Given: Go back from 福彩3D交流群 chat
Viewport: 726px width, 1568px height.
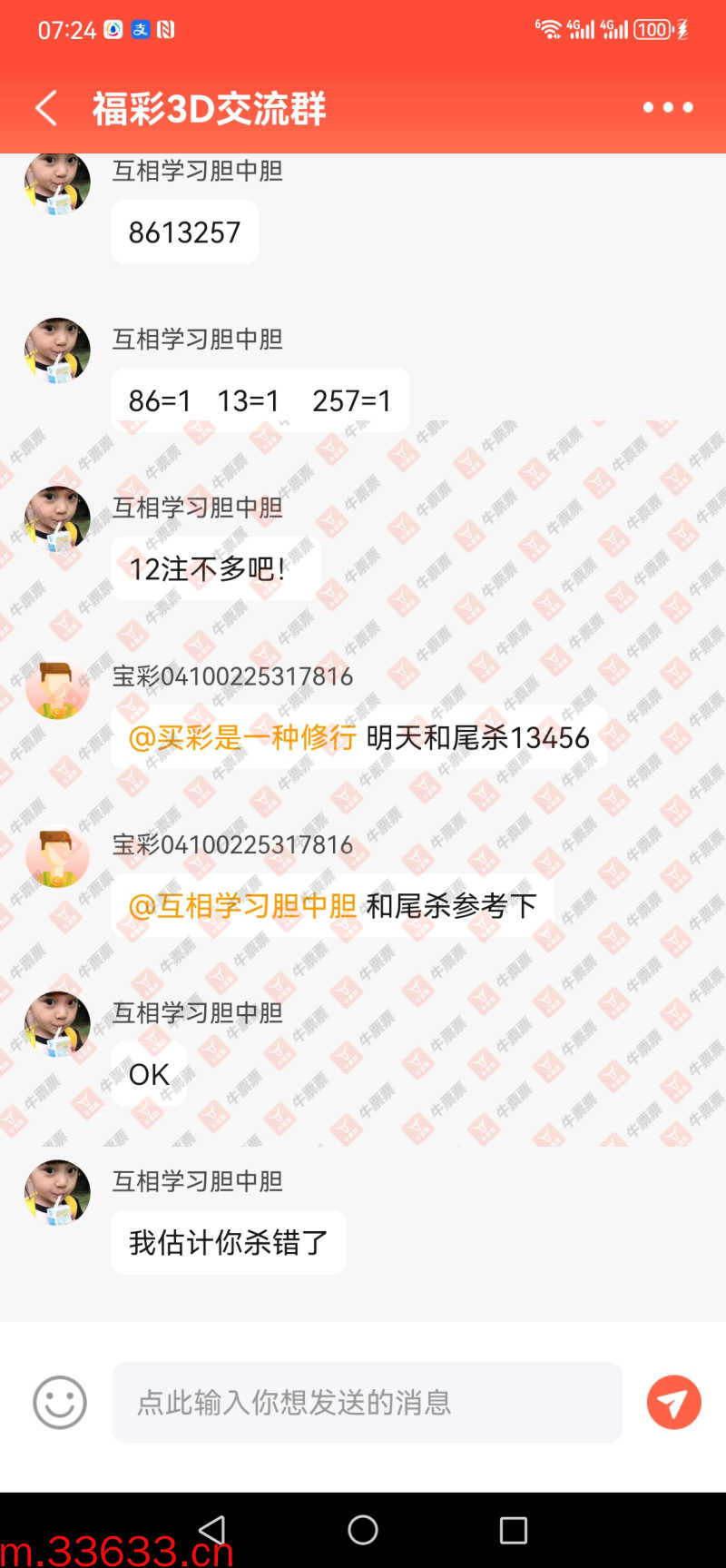Looking at the screenshot, I should 46,108.
